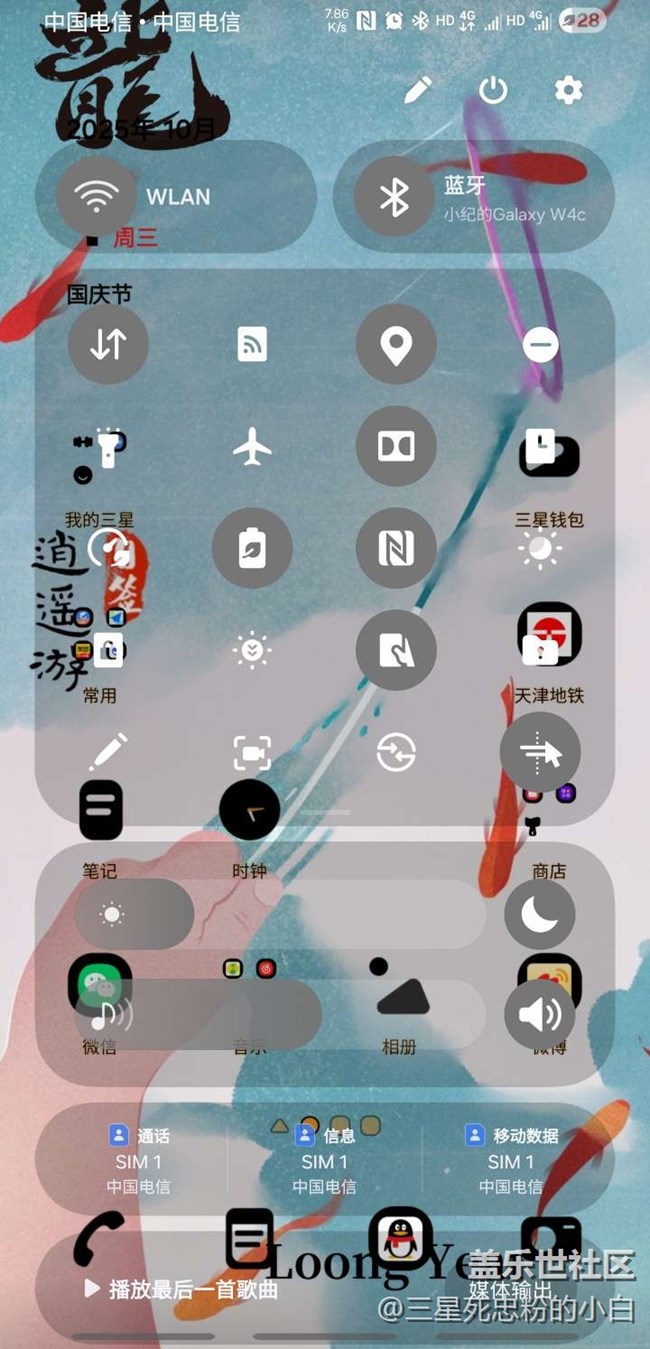Toggle dark mode with the moon button
The width and height of the screenshot is (650, 1349).
tap(540, 914)
